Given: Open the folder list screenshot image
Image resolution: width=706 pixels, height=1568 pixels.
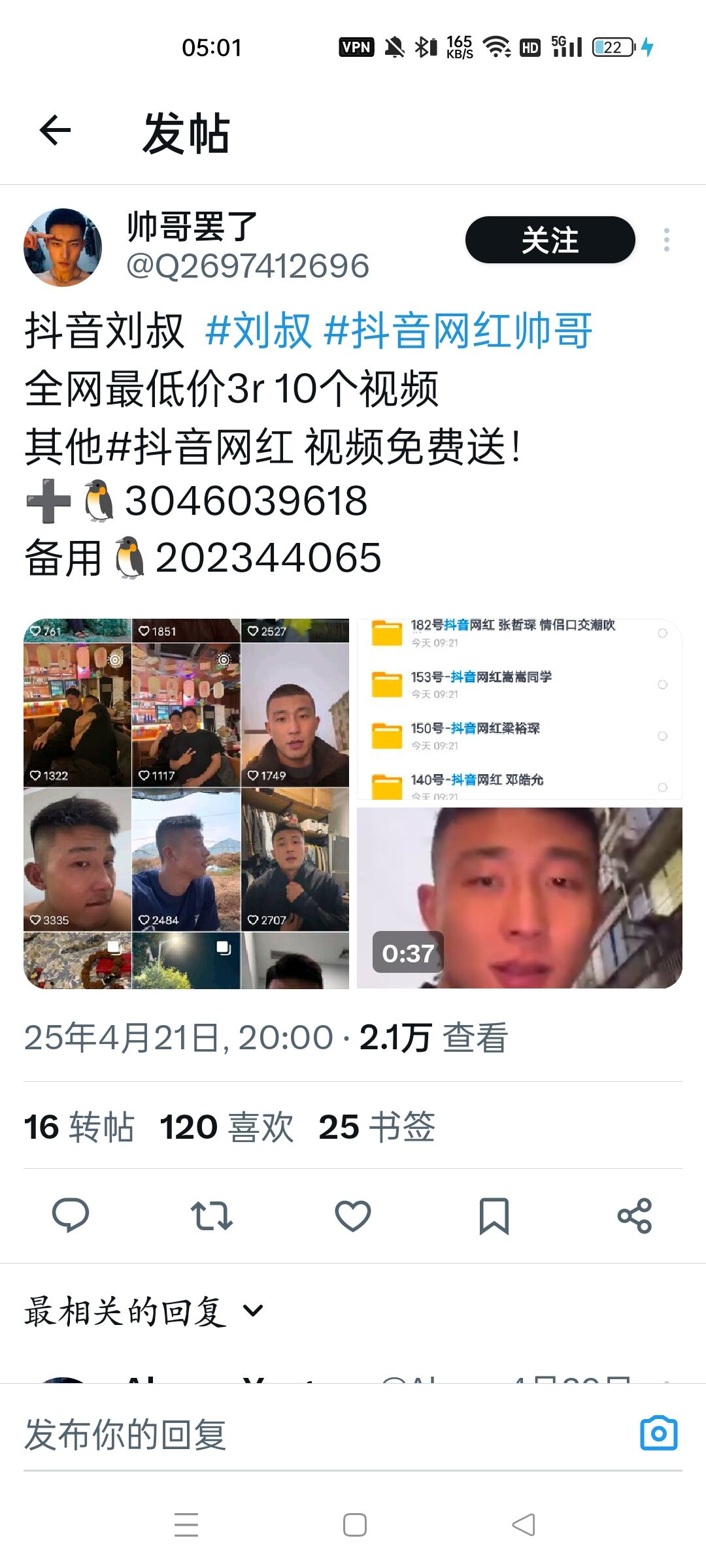Looking at the screenshot, I should [520, 709].
